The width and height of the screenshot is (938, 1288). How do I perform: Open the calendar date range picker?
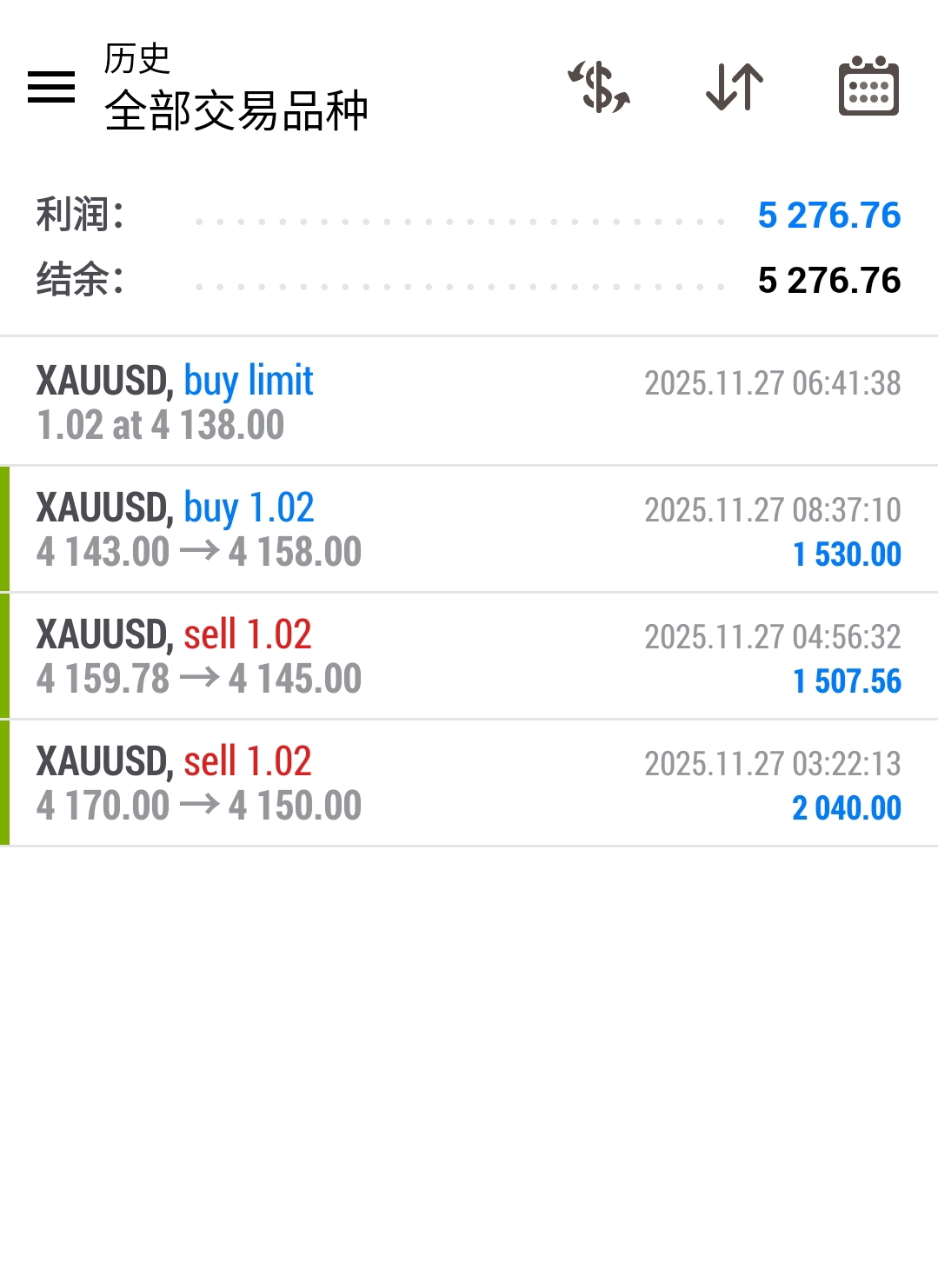pyautogui.click(x=868, y=87)
